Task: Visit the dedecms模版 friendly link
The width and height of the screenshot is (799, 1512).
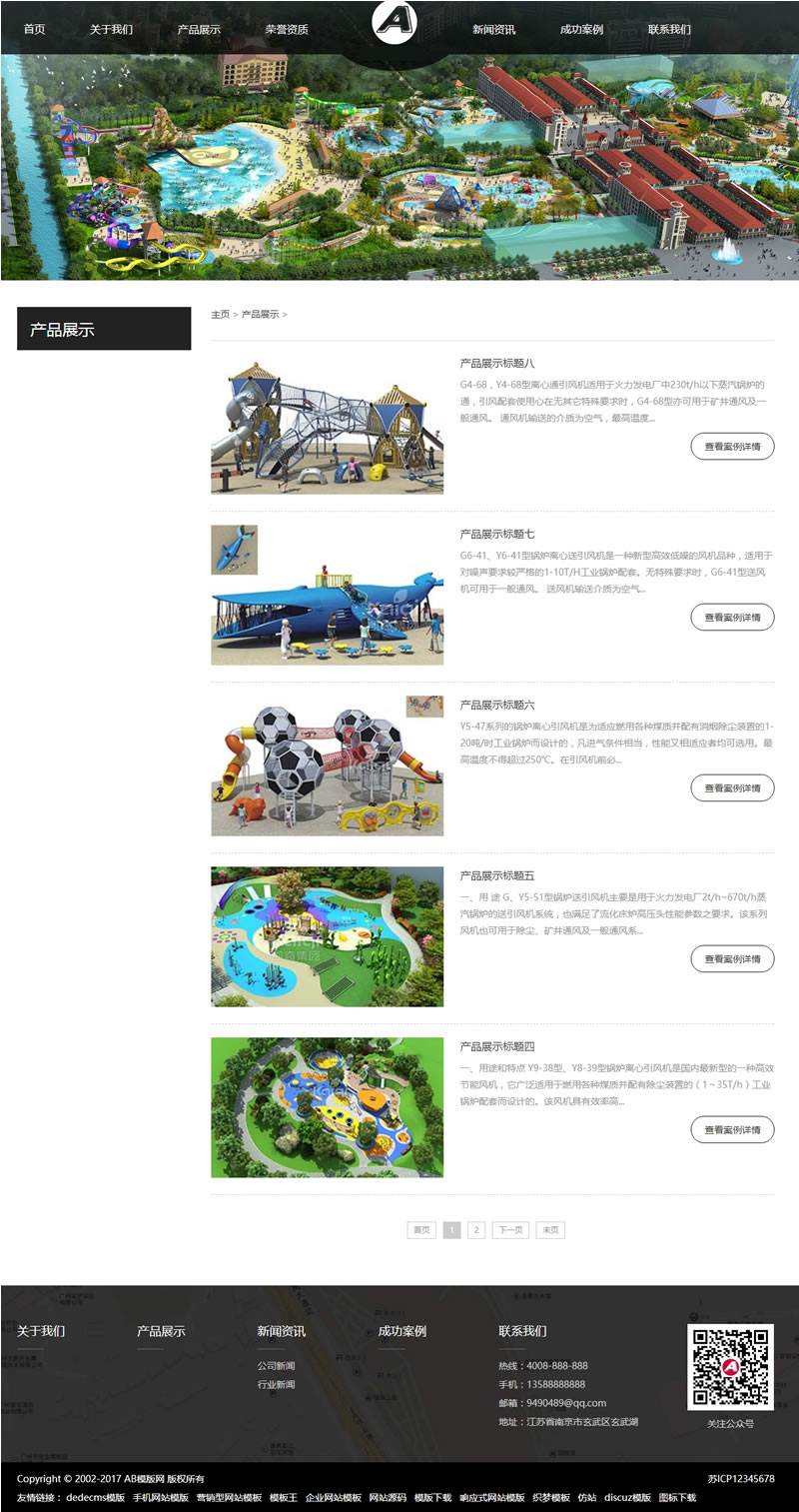Action: click(x=96, y=1498)
